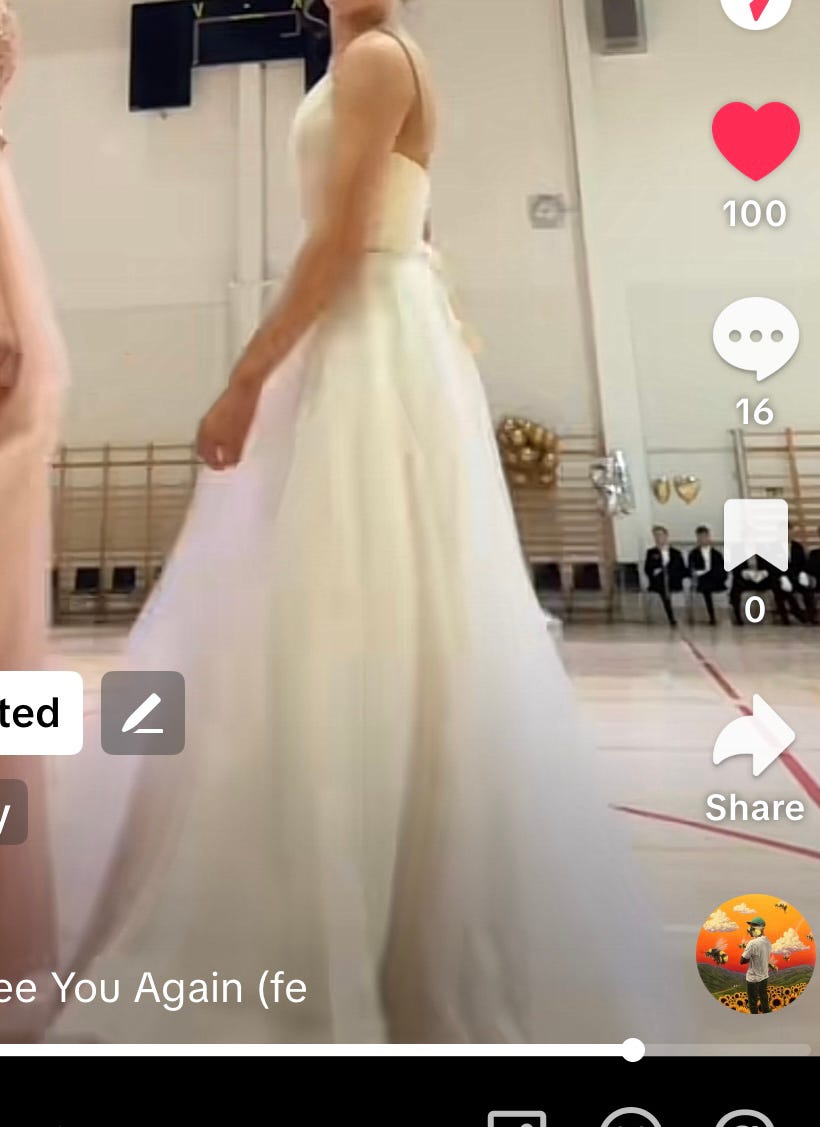This screenshot has height=1127, width=820.
Task: Tap the See You Again sound title
Action: coord(152,988)
